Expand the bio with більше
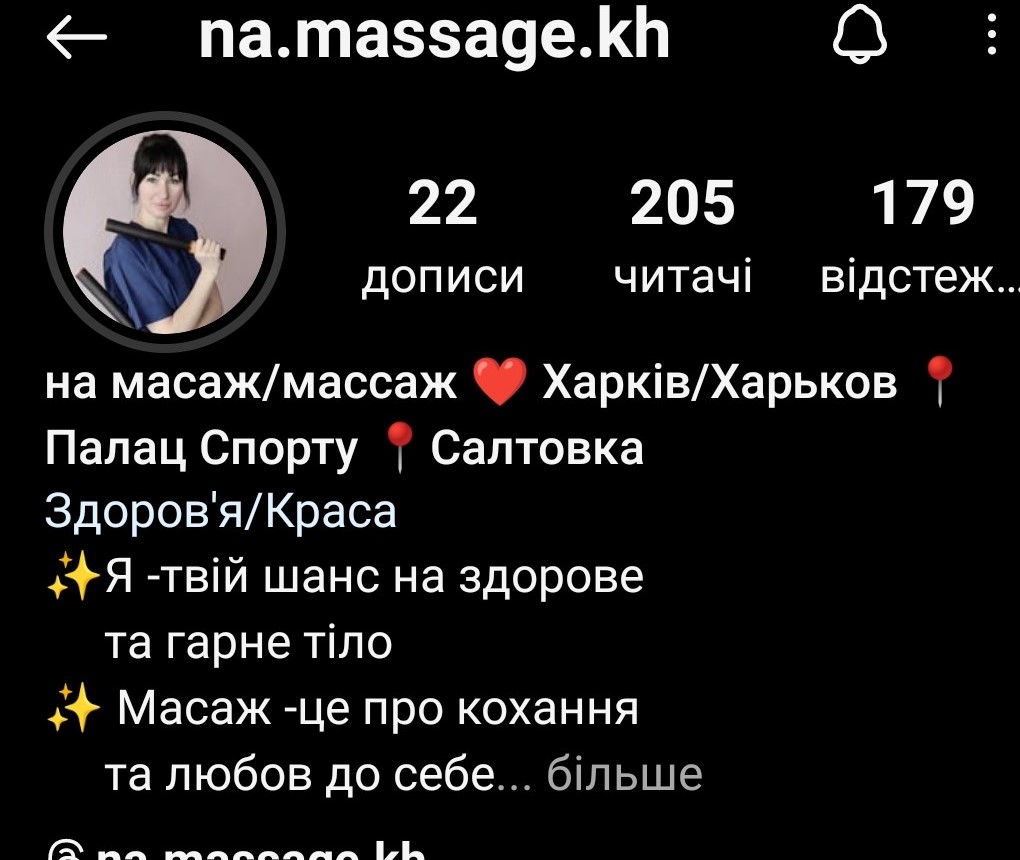 pos(624,773)
